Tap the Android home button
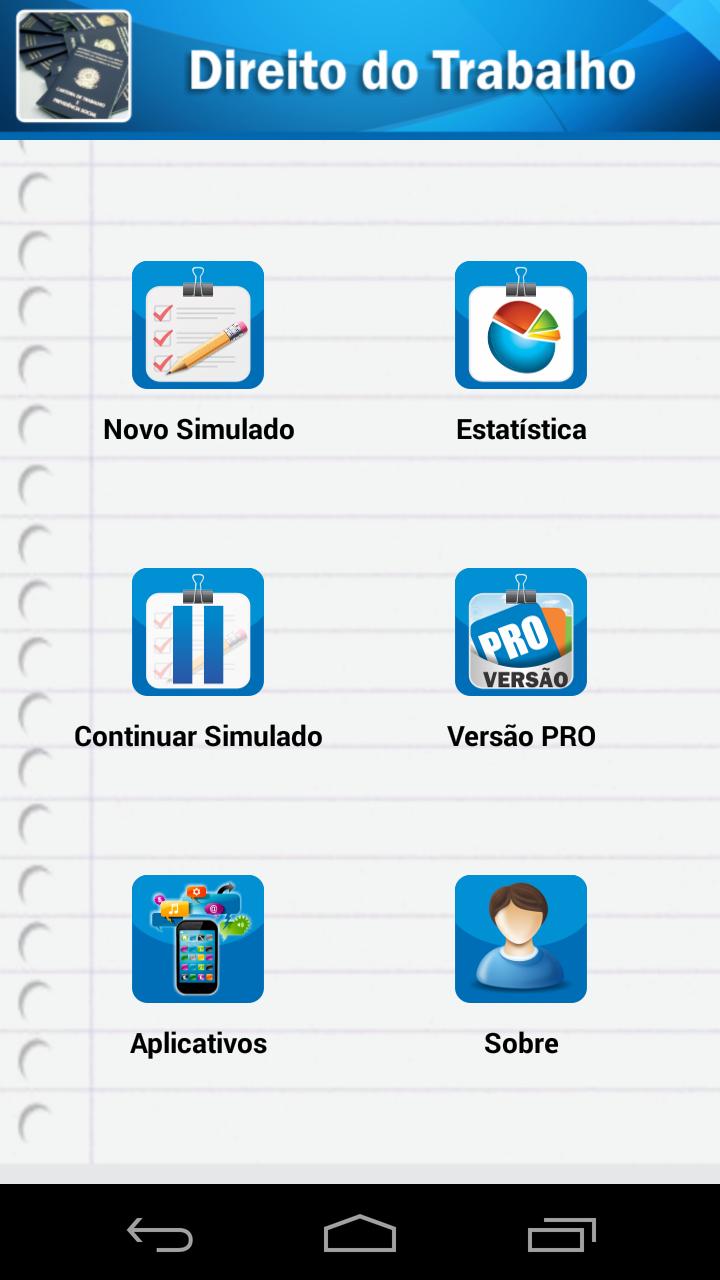 tap(360, 1236)
